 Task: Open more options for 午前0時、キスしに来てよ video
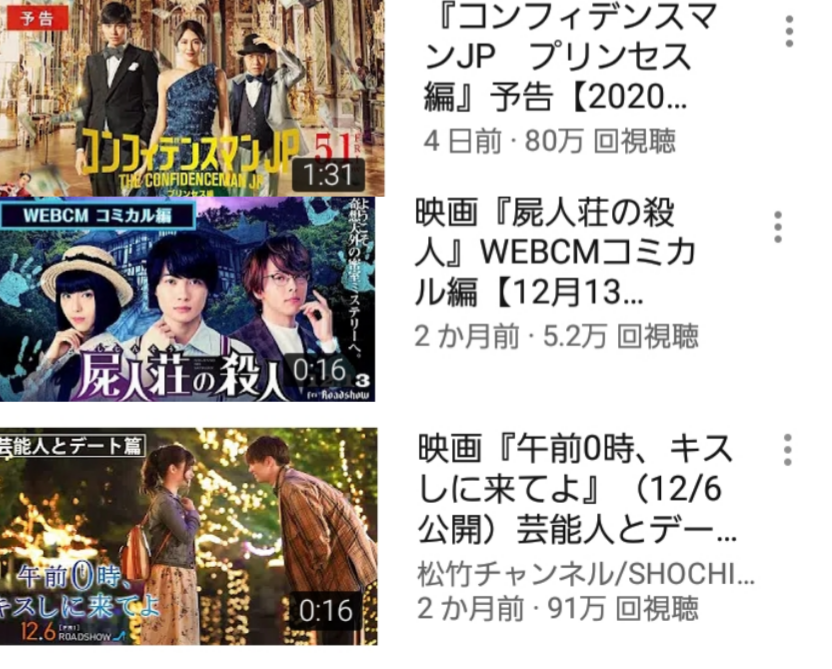tap(789, 450)
